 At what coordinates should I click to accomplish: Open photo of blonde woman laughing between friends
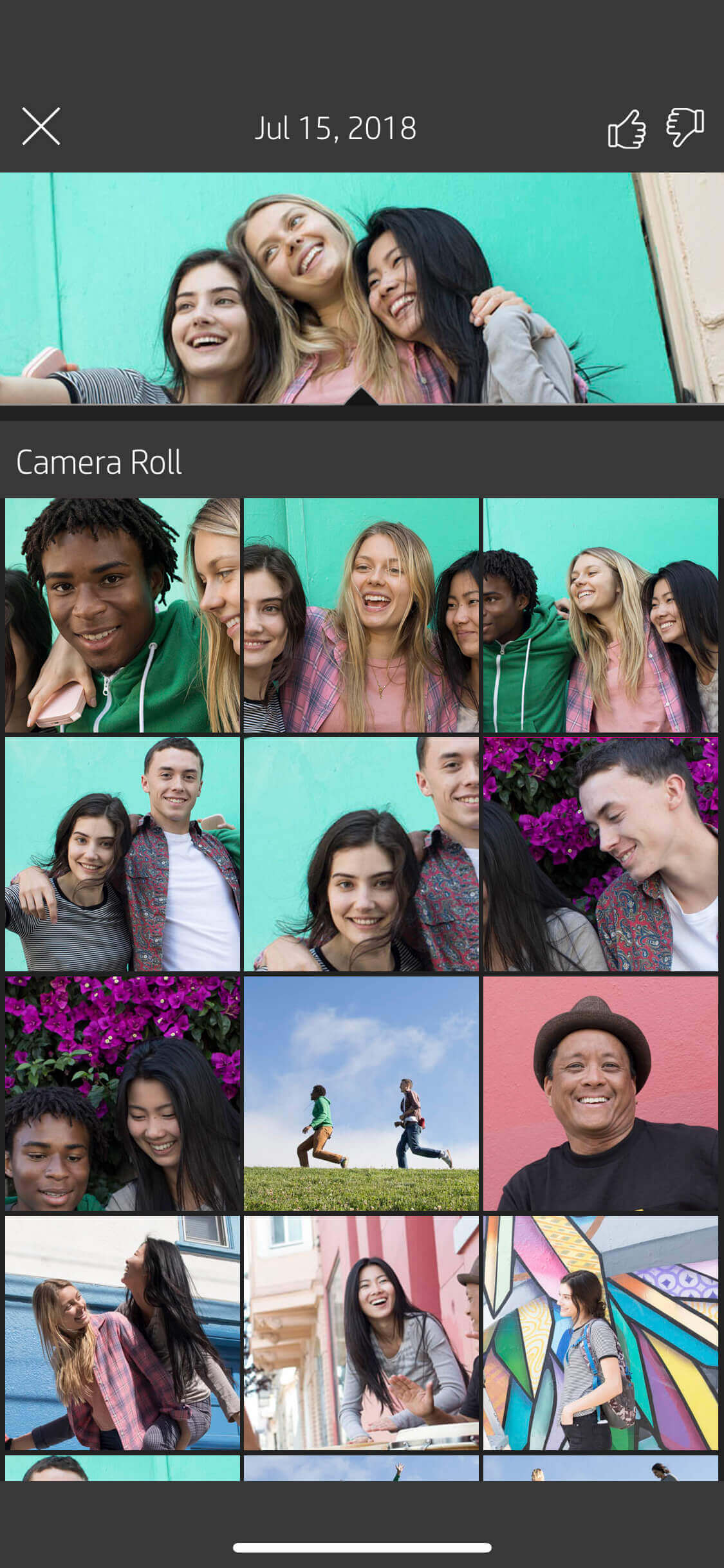click(361, 615)
